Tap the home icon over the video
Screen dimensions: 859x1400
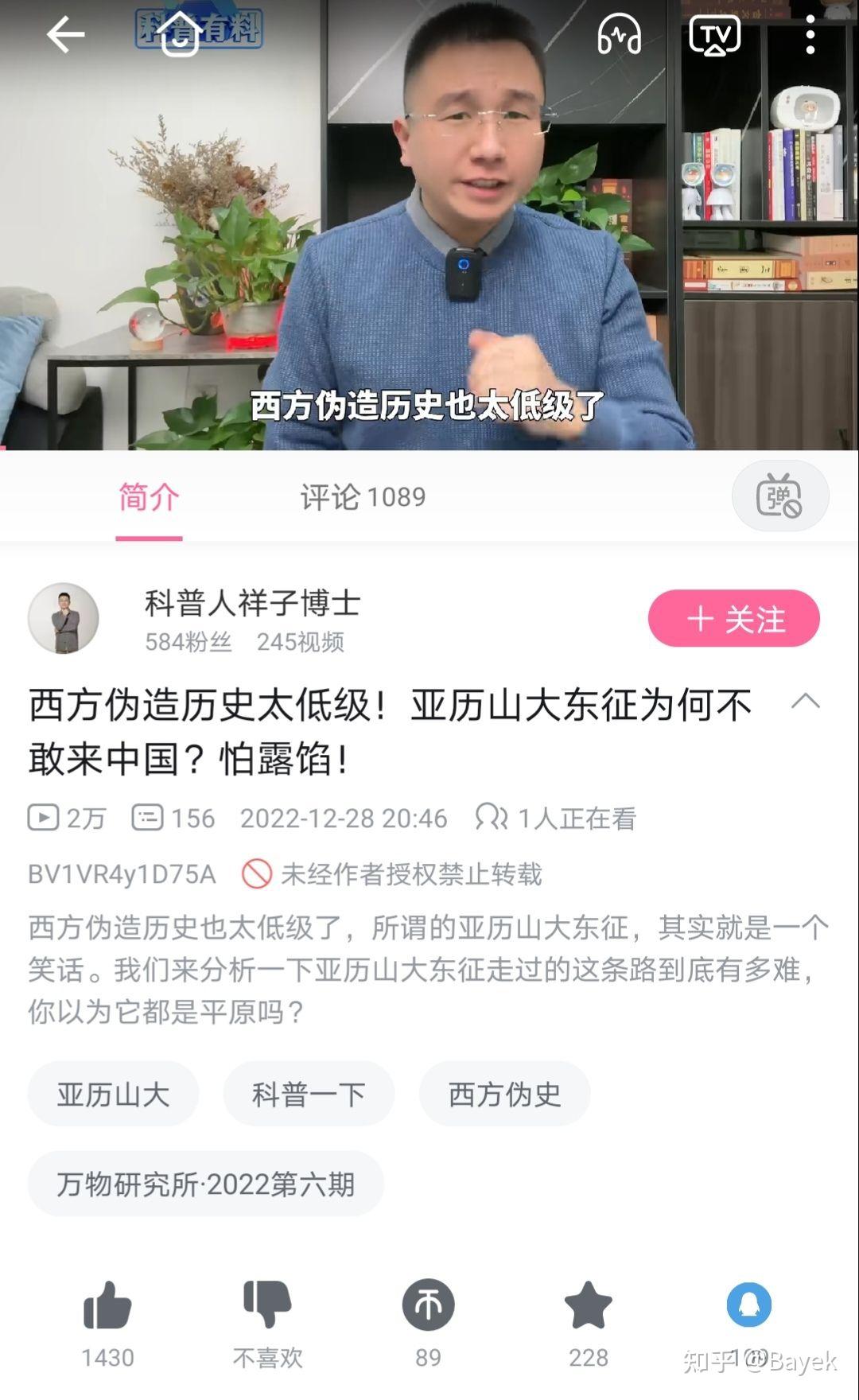(179, 34)
